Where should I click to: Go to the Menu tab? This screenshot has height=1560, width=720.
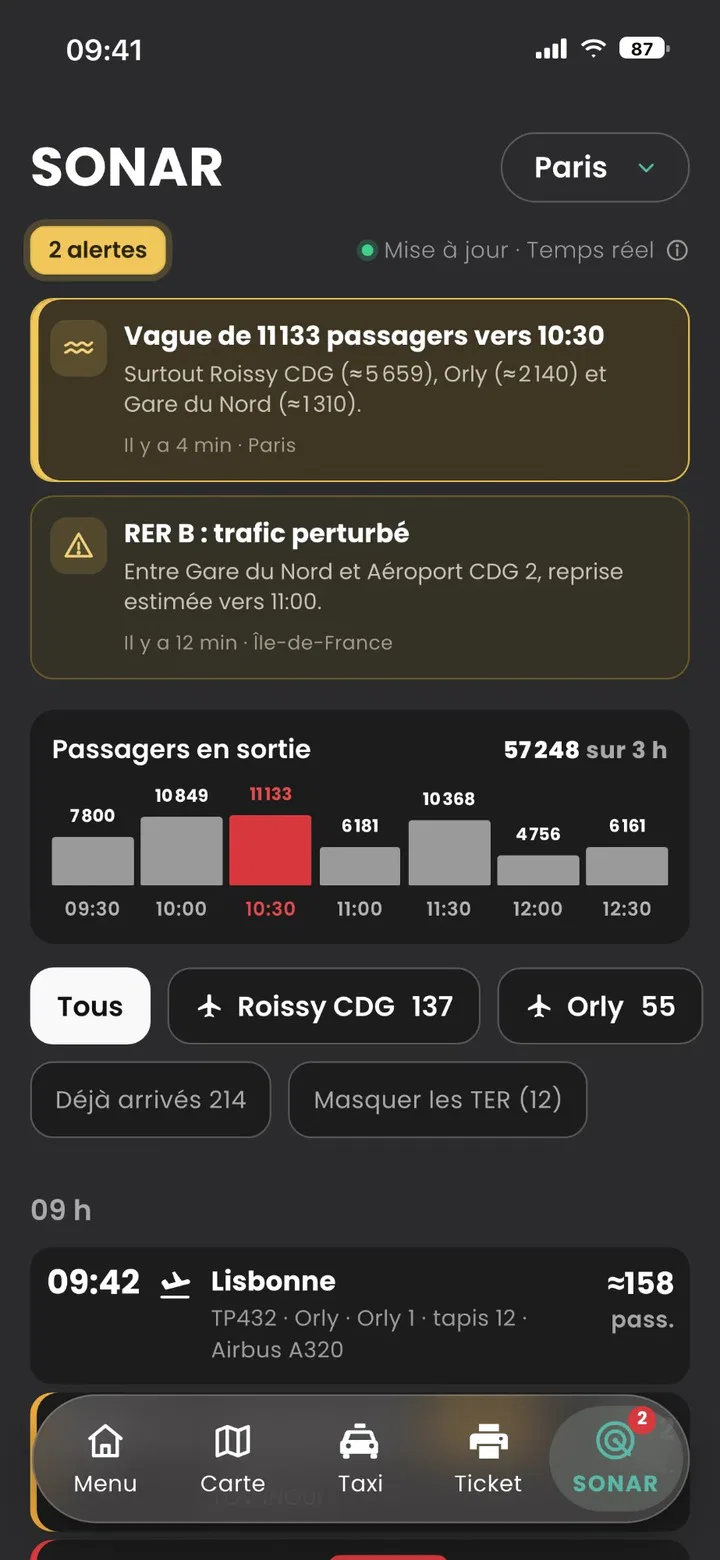(105, 1460)
